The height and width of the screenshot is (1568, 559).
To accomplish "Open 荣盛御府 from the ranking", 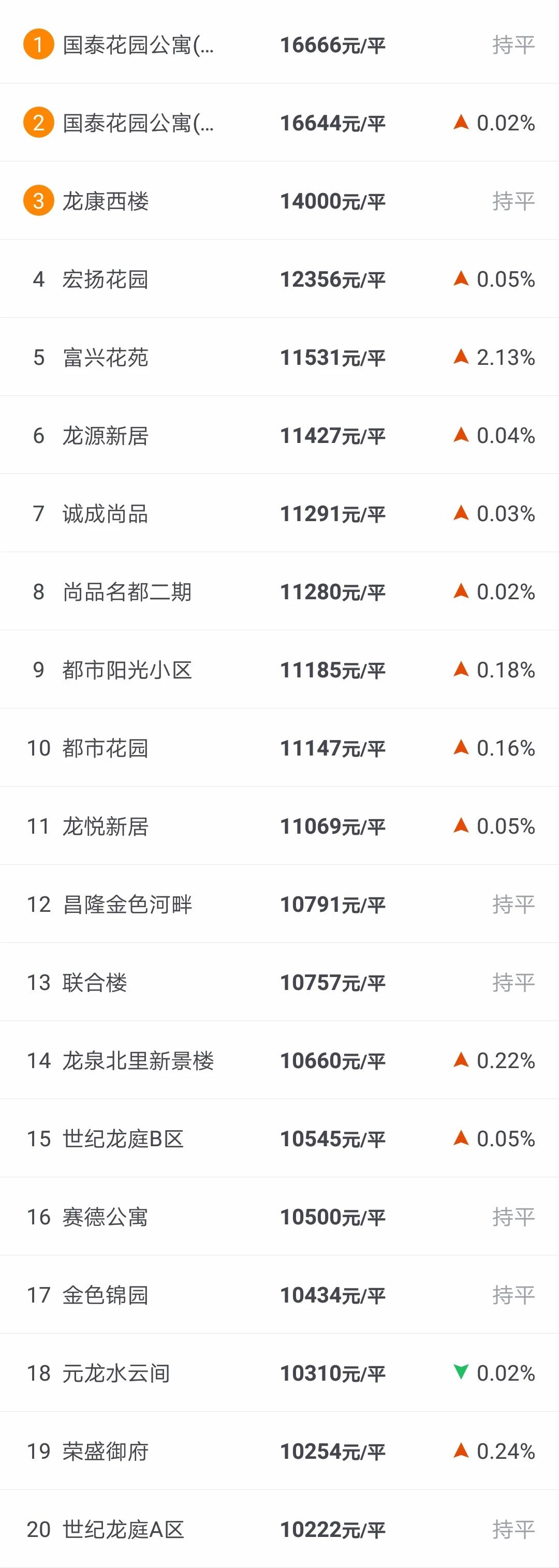I will click(106, 1451).
